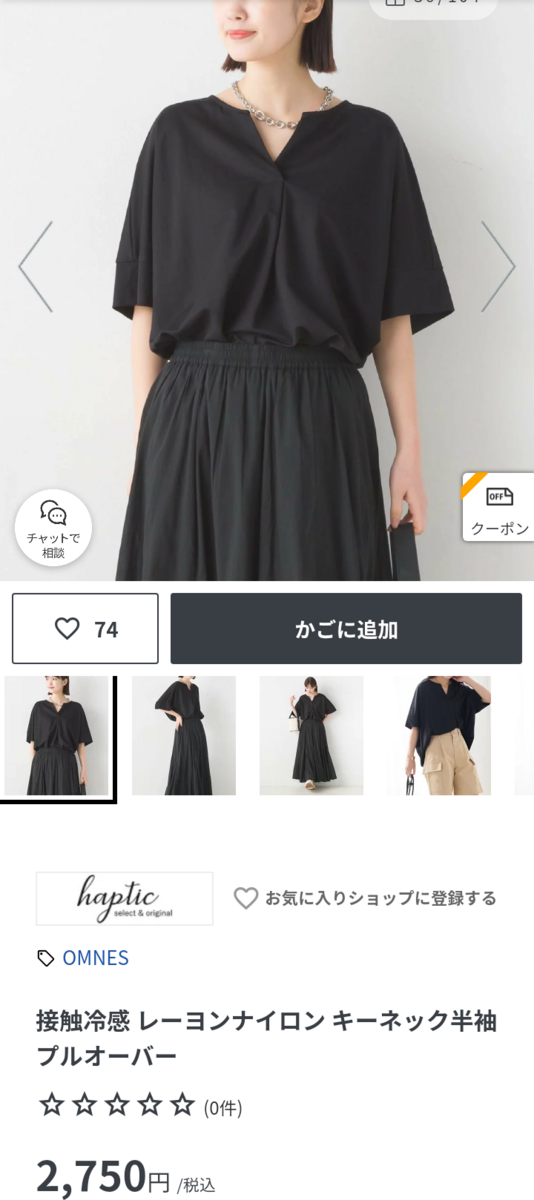Open the OMNES brand tag
The height and width of the screenshot is (1200, 534).
tap(83, 958)
